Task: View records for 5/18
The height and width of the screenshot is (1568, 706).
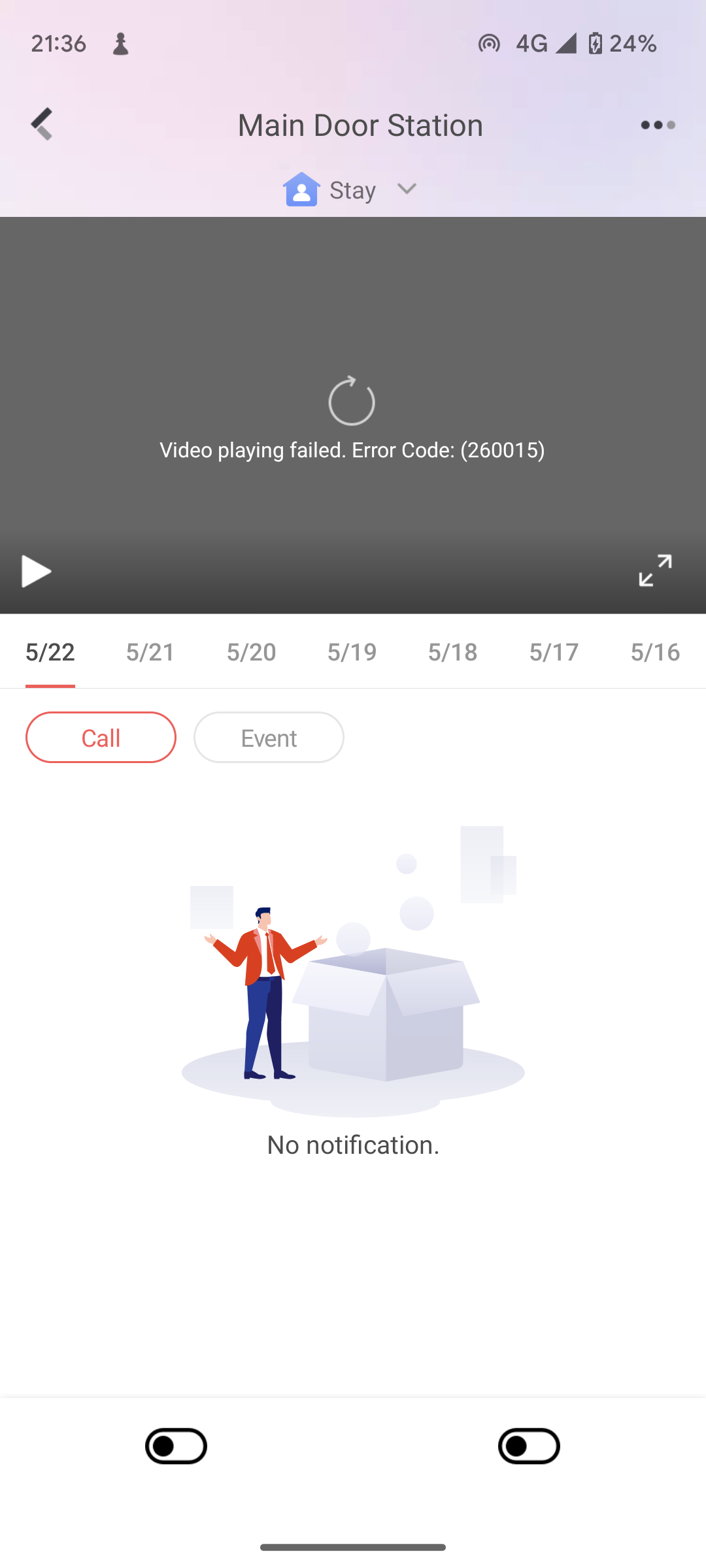Action: click(453, 652)
